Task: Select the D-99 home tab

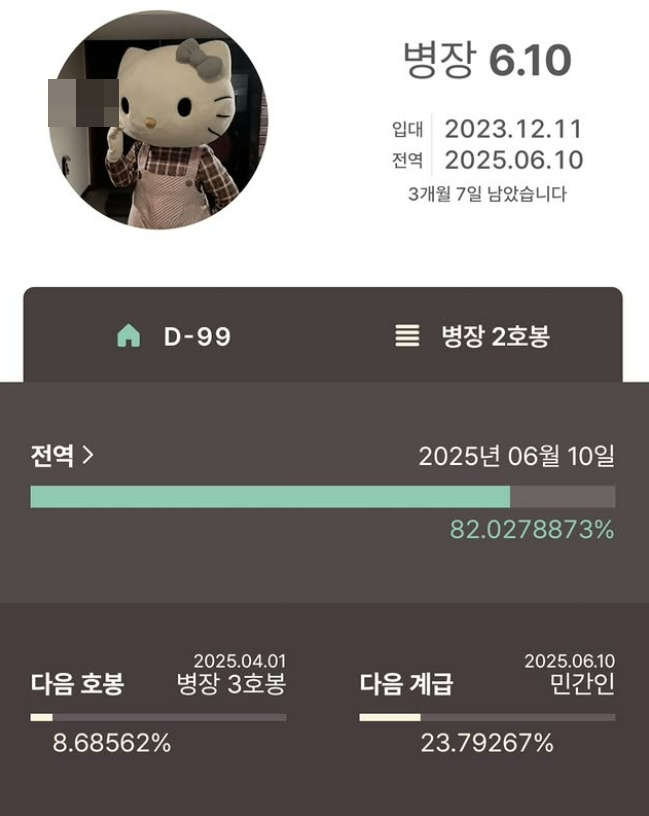Action: 173,336
